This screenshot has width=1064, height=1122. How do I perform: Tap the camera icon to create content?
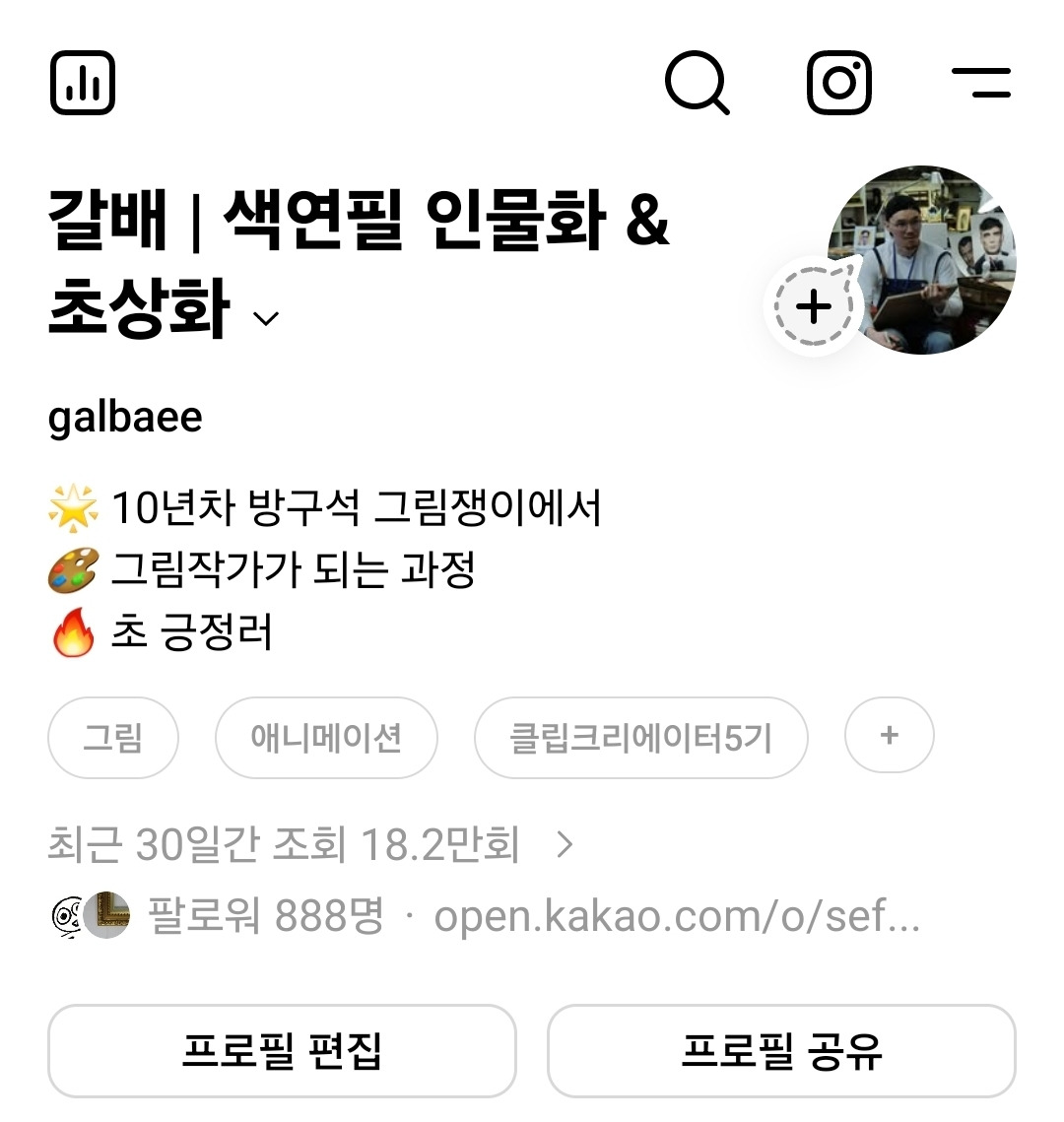coord(839,83)
